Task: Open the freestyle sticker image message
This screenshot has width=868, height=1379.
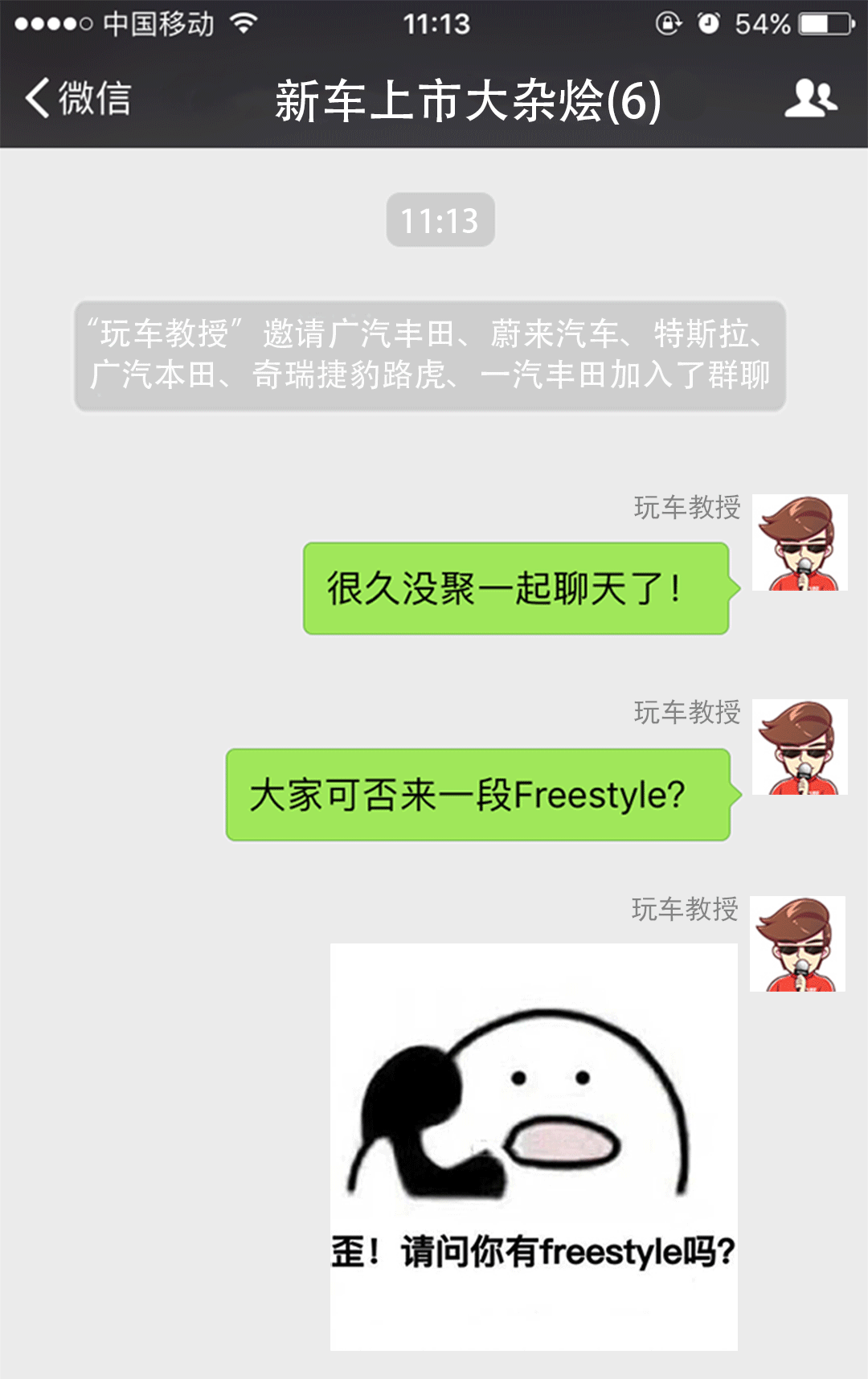Action: point(534,1147)
